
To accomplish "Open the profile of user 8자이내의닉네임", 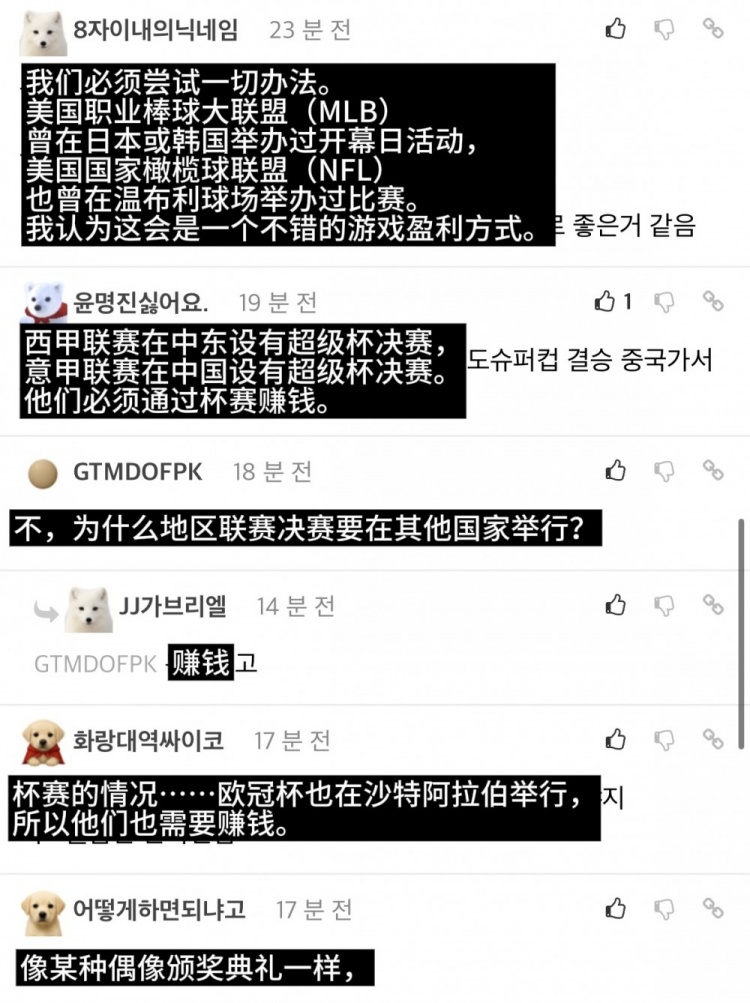I will (155, 30).
